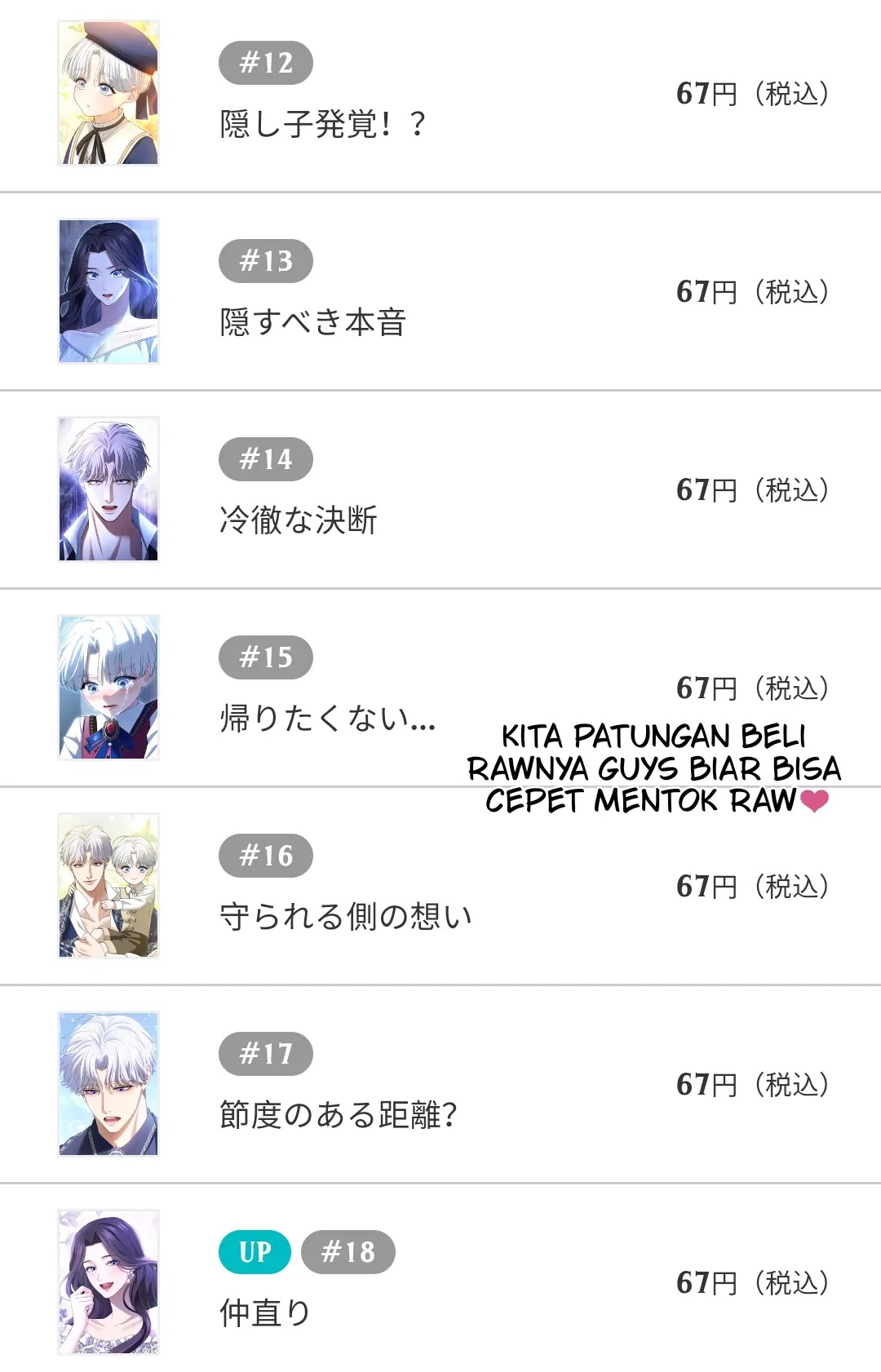Select chapter #16 守られる側の想い
The image size is (881, 1372).
(346, 916)
